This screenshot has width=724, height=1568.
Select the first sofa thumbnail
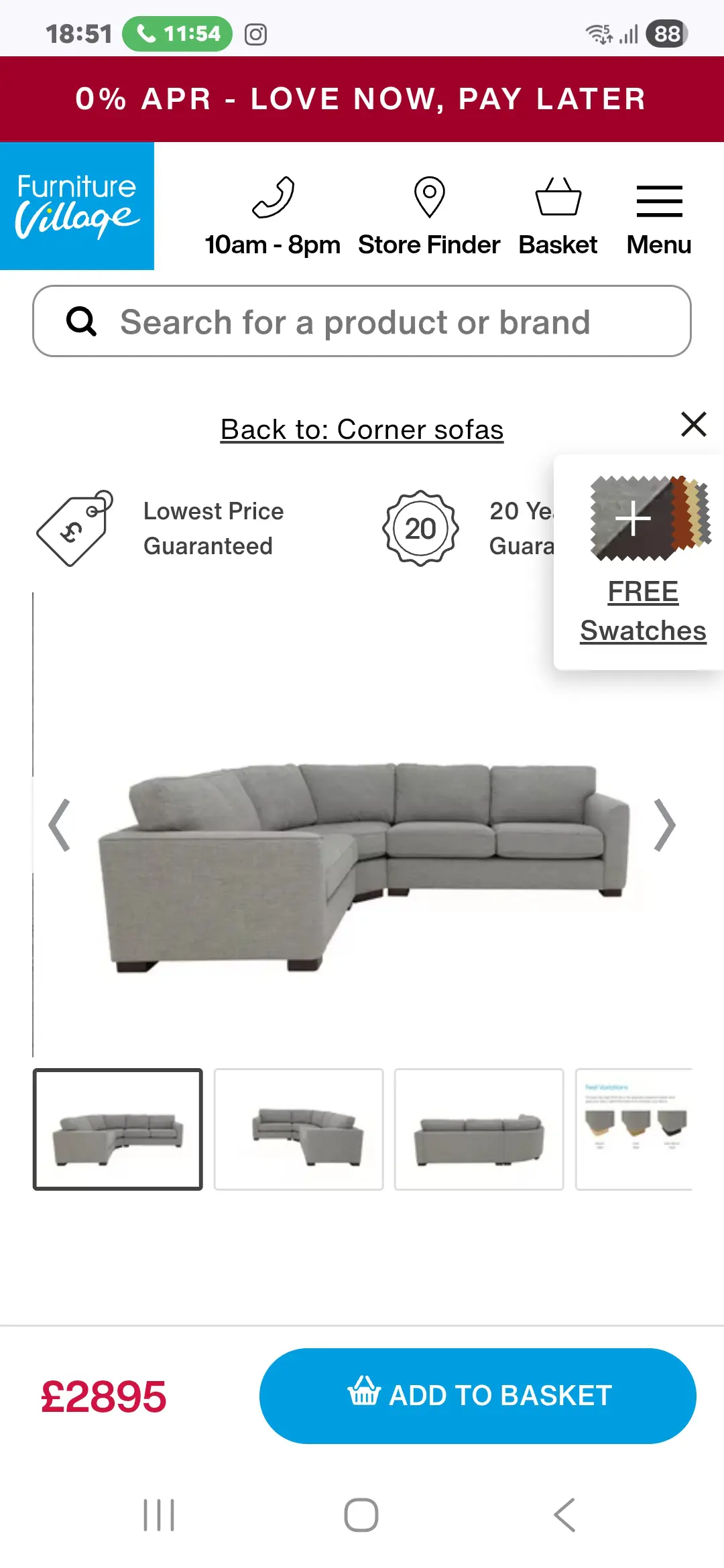click(x=118, y=1129)
